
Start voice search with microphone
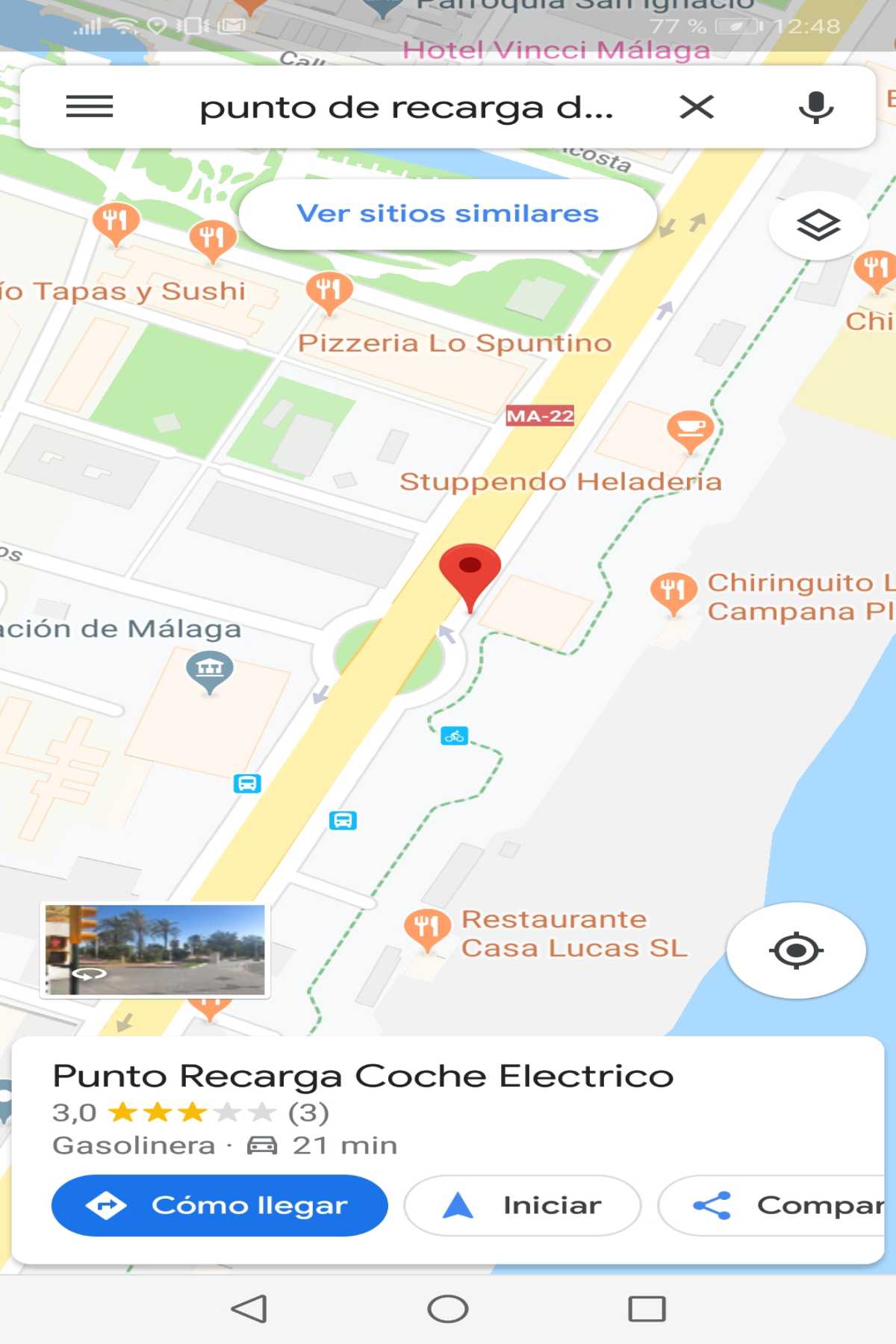tap(815, 108)
